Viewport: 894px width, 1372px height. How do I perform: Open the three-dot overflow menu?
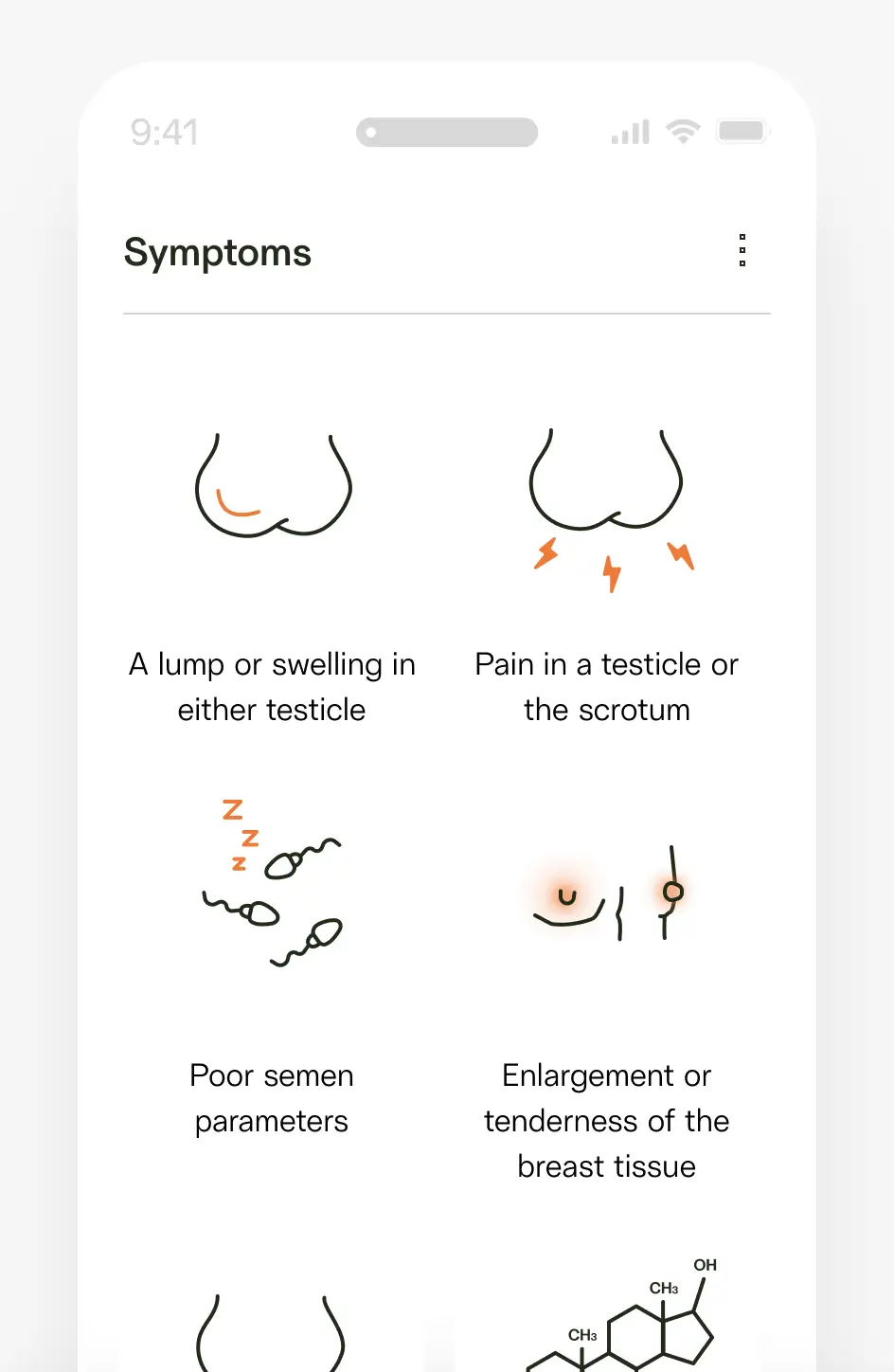click(x=742, y=250)
